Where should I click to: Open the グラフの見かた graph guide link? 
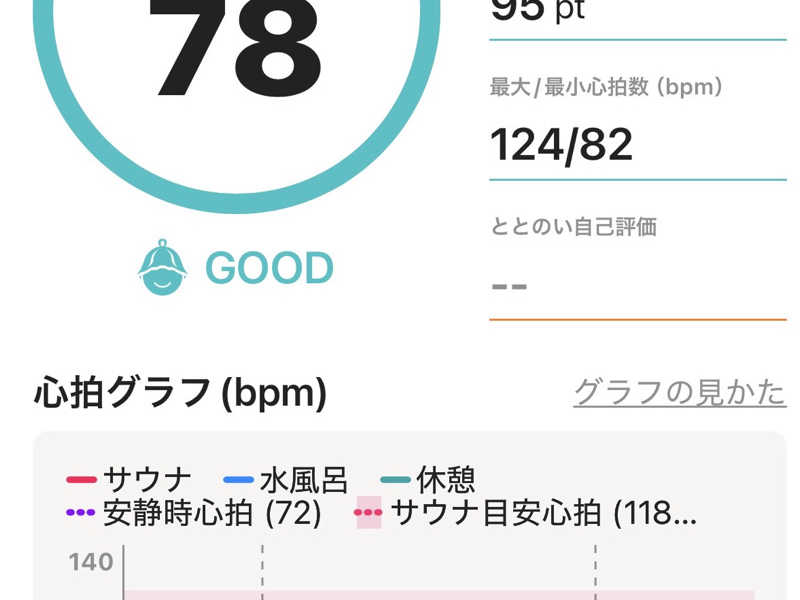click(x=679, y=393)
